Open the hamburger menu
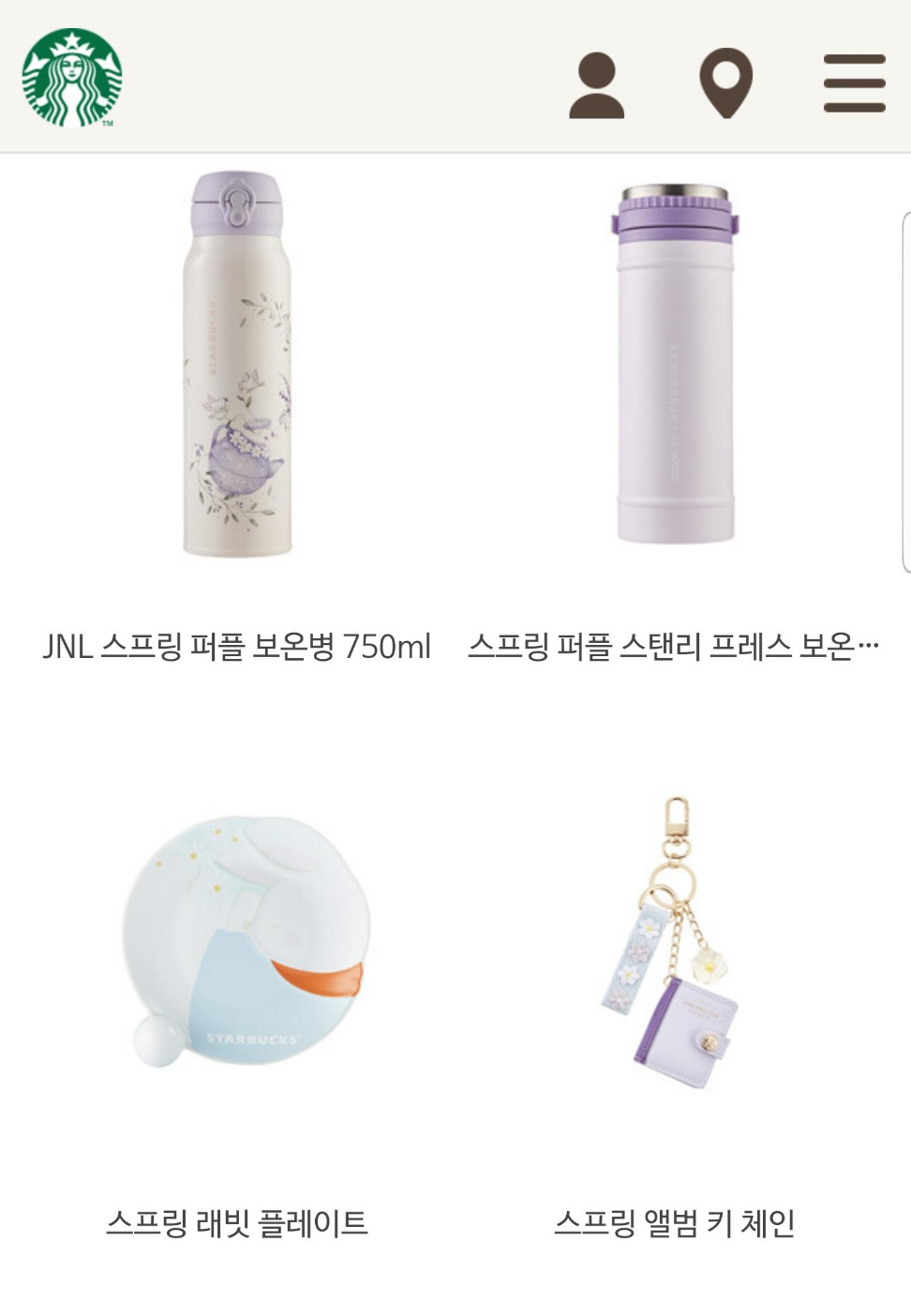Screen dimensions: 911x1316 (x=854, y=83)
